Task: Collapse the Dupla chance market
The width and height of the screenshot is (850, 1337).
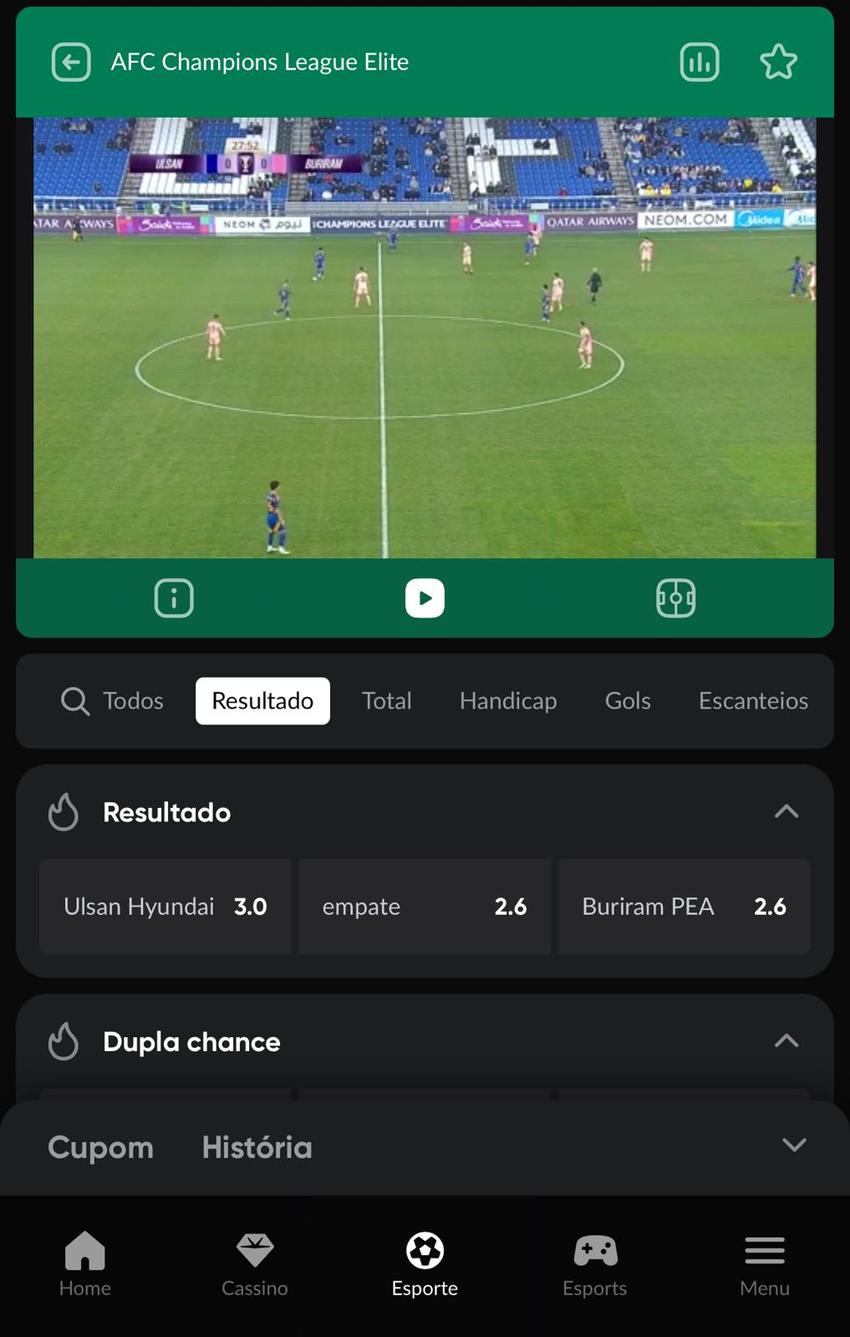Action: (787, 1041)
